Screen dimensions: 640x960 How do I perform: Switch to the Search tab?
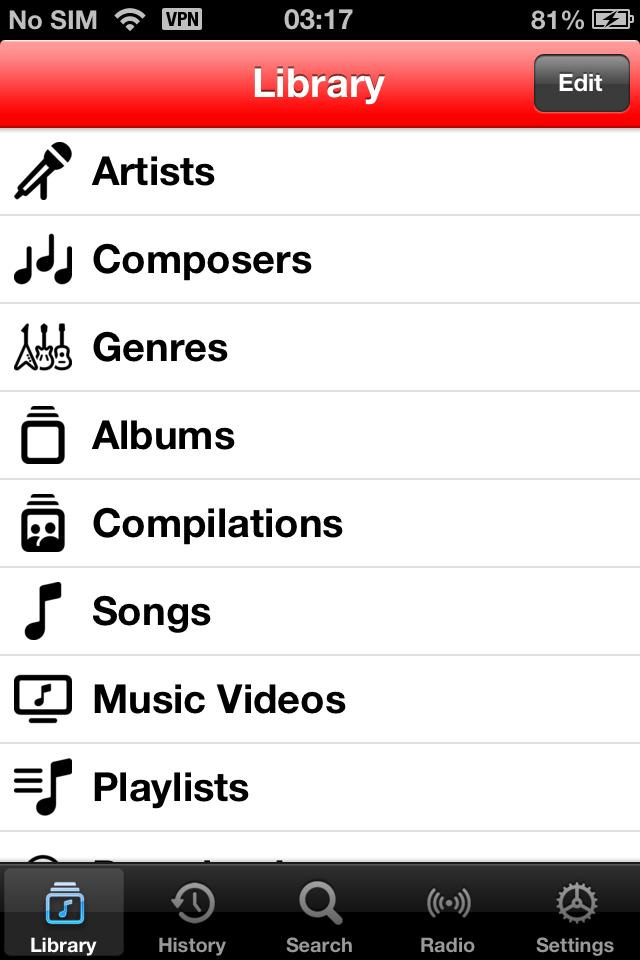pyautogui.click(x=319, y=913)
